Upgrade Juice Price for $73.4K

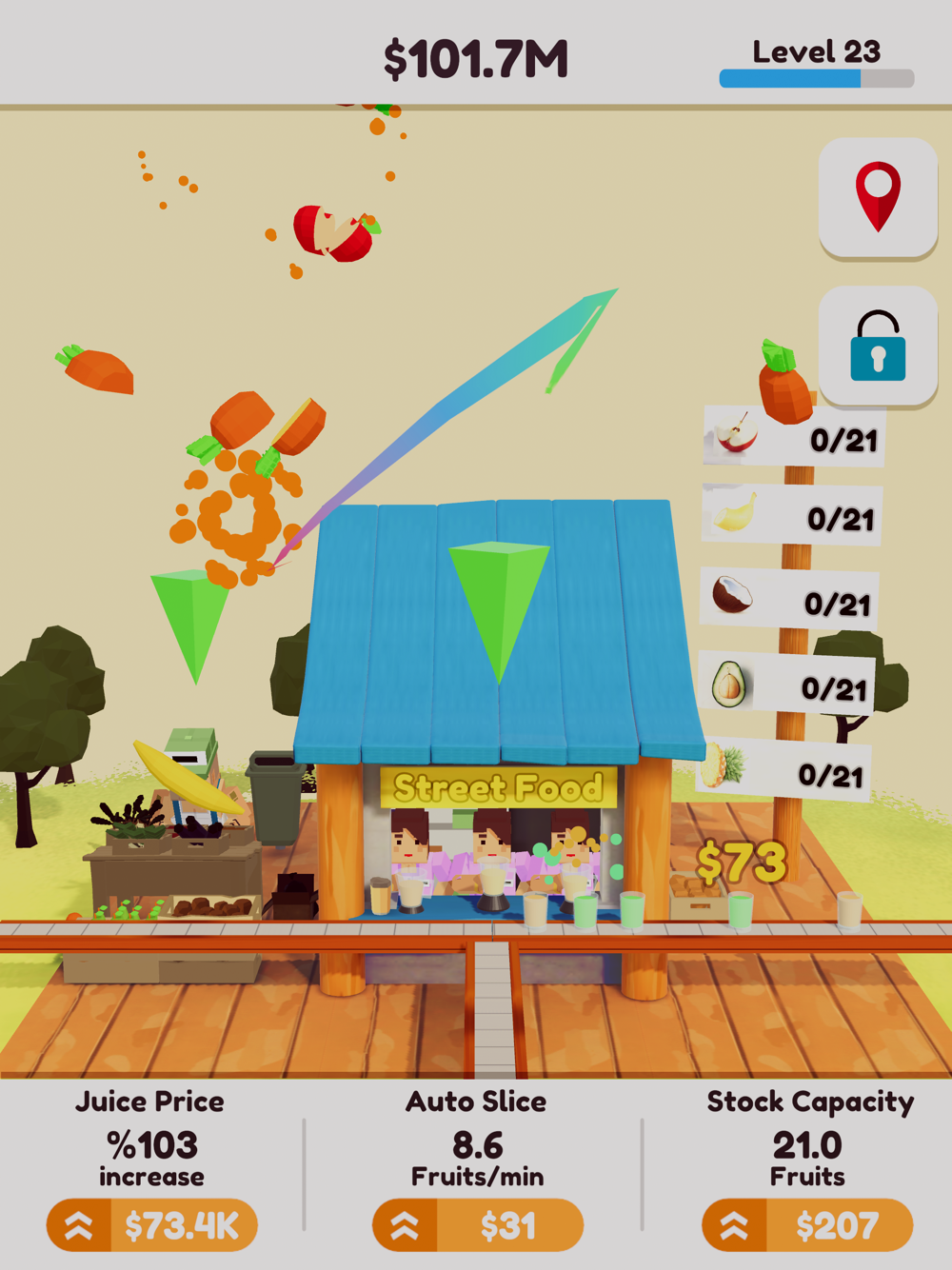click(x=152, y=1225)
